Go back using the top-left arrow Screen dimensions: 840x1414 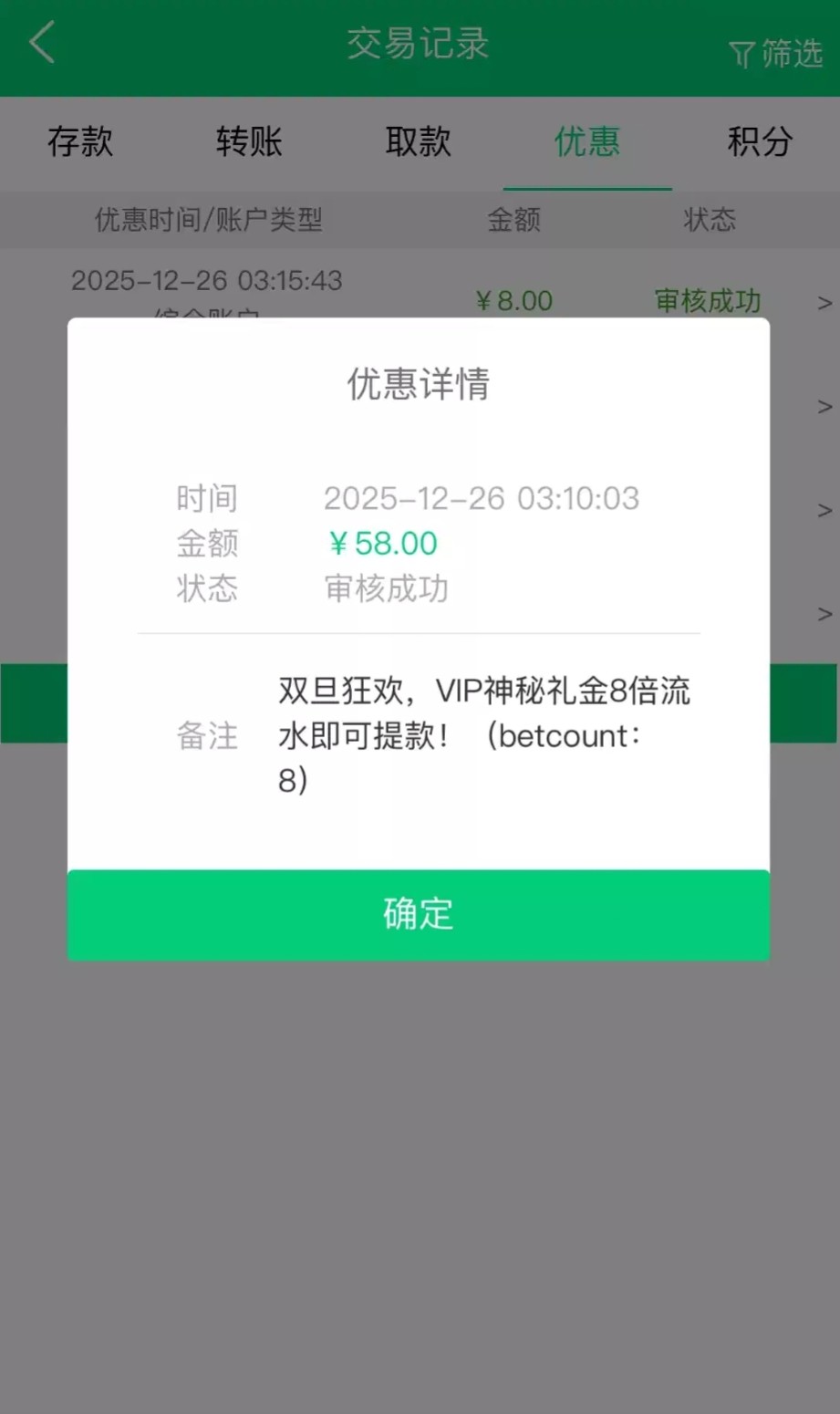[x=42, y=44]
